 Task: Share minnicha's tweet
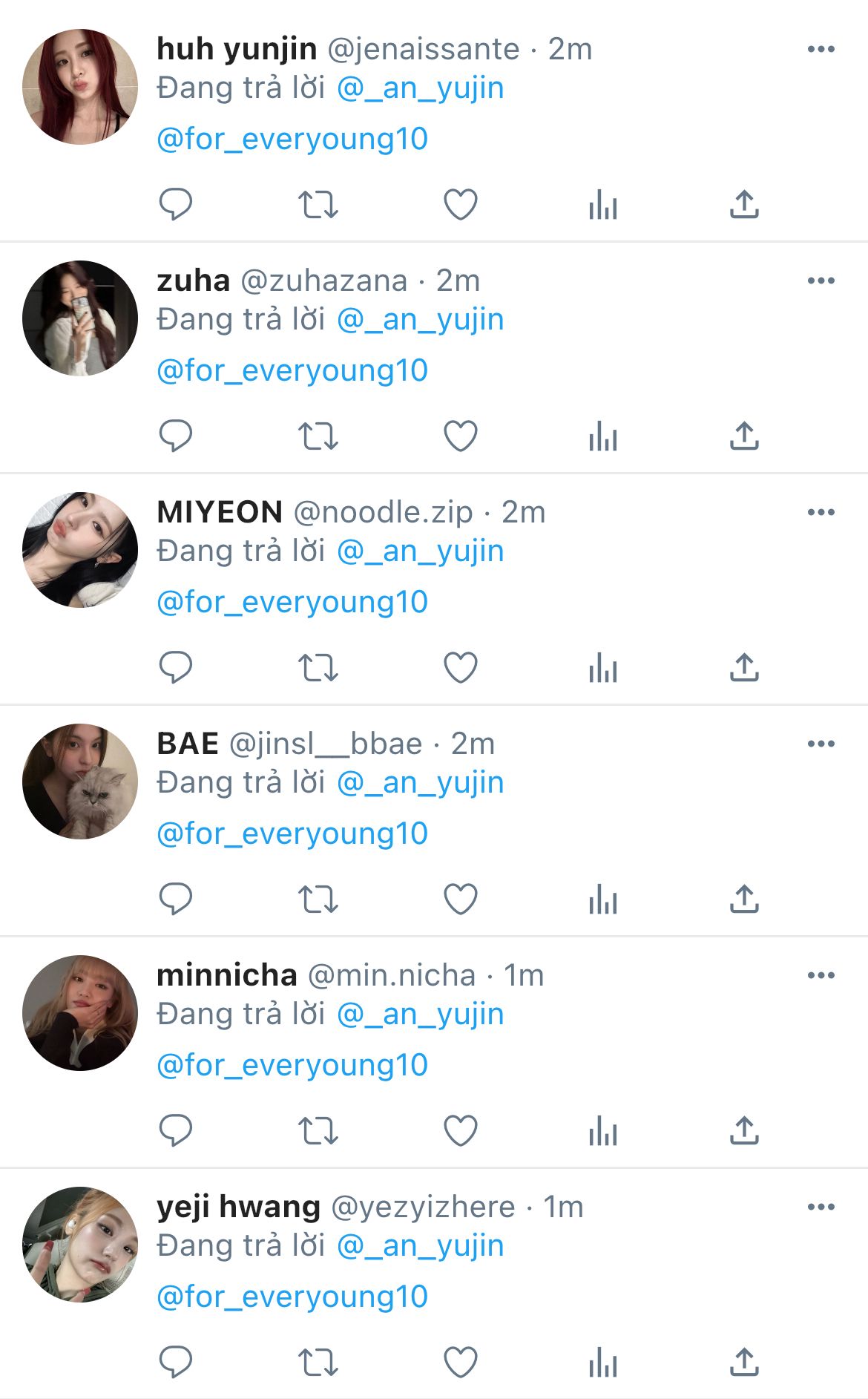(744, 1130)
